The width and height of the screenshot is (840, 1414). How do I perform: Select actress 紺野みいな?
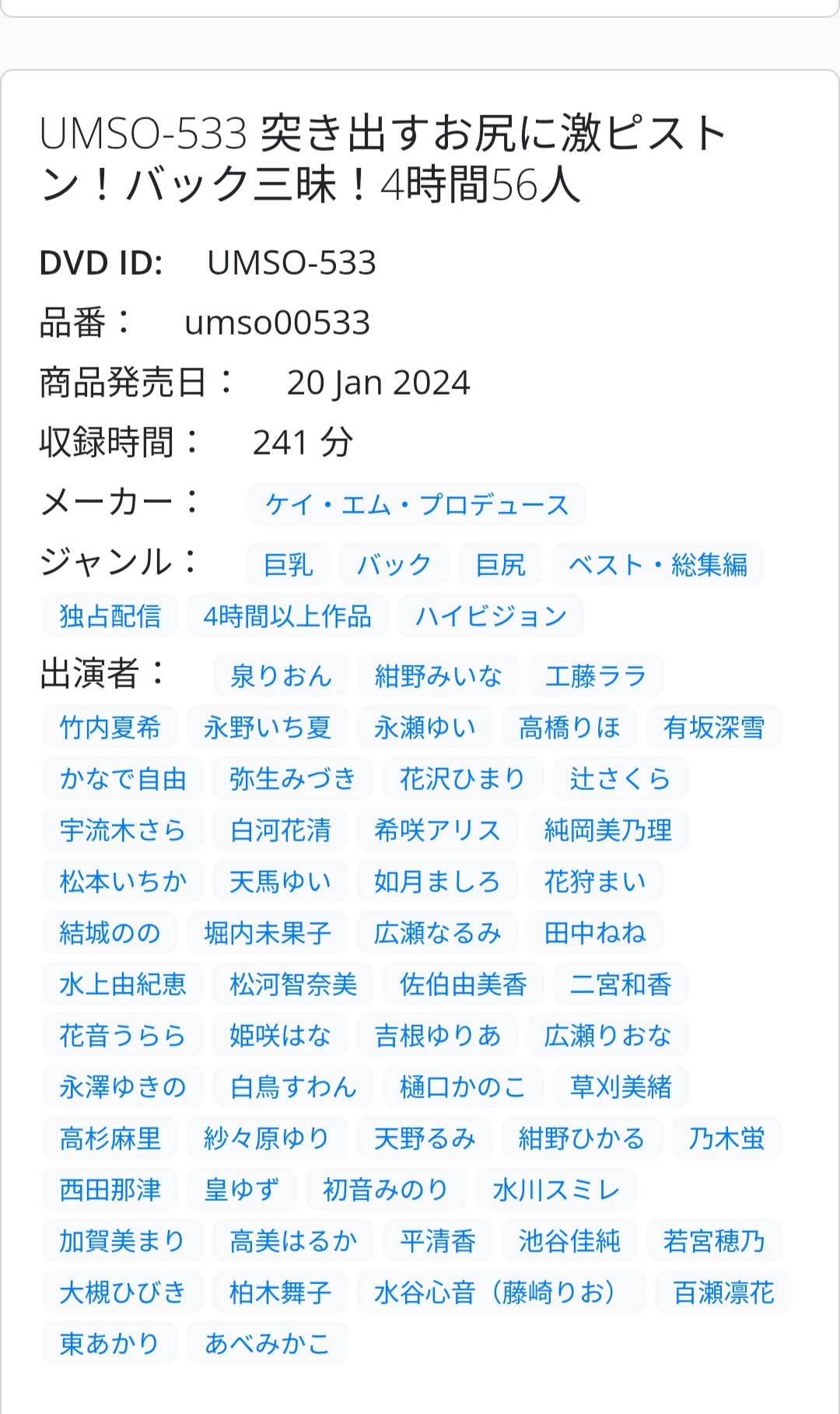coord(439,675)
